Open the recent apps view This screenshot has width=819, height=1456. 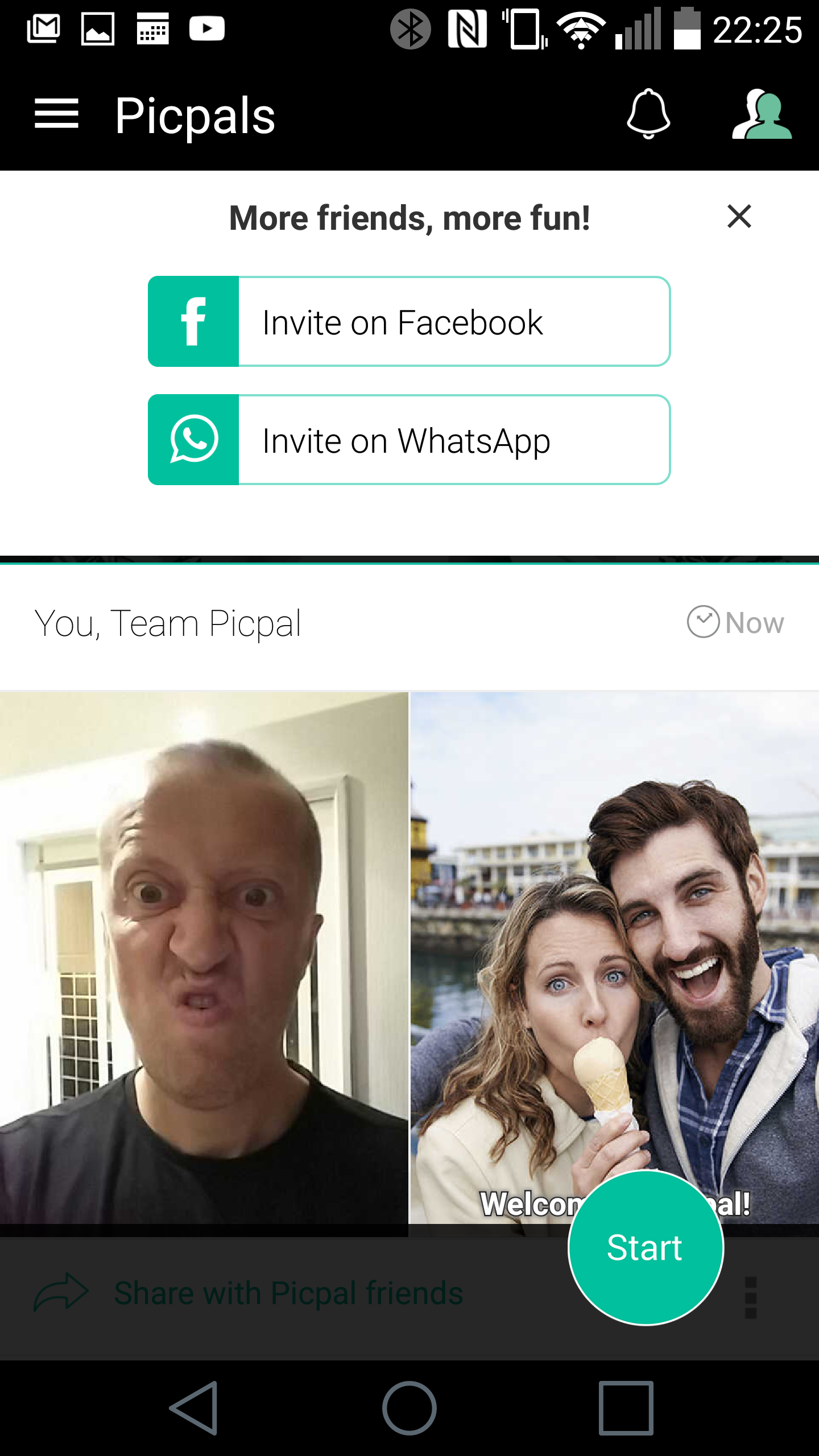click(x=626, y=1408)
